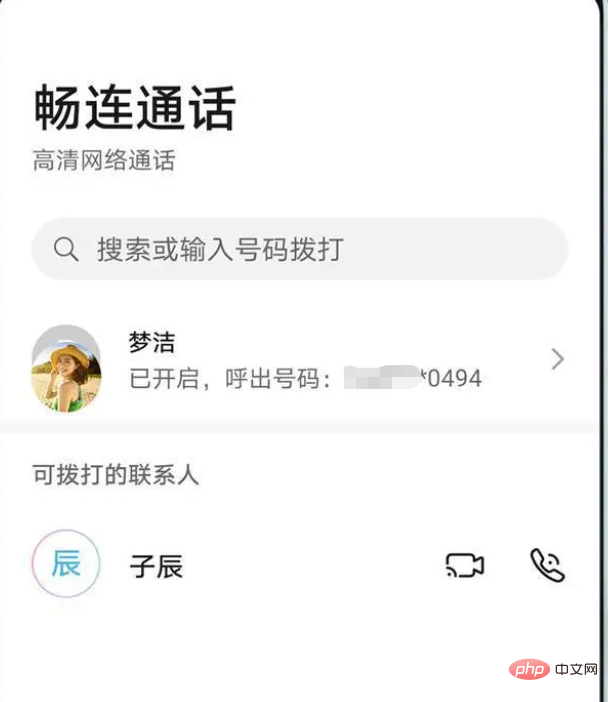
Task: Start a voice call with 子辰
Action: tap(547, 566)
